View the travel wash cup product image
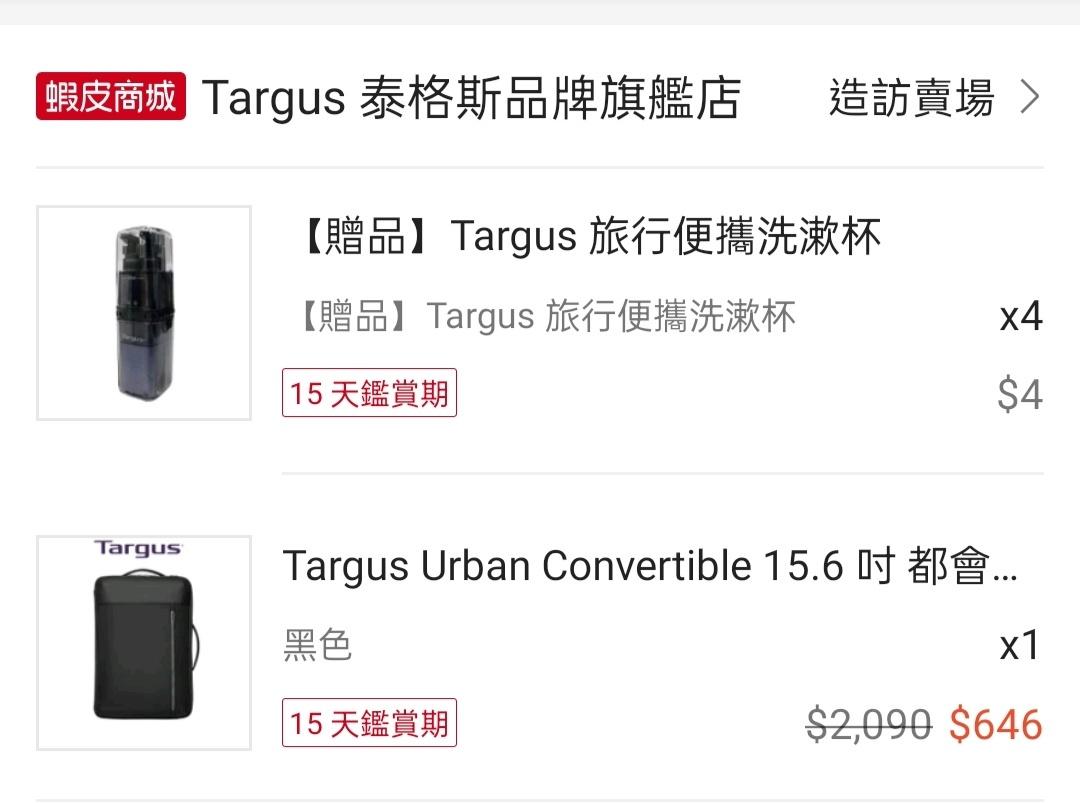This screenshot has width=1080, height=803. (x=144, y=313)
